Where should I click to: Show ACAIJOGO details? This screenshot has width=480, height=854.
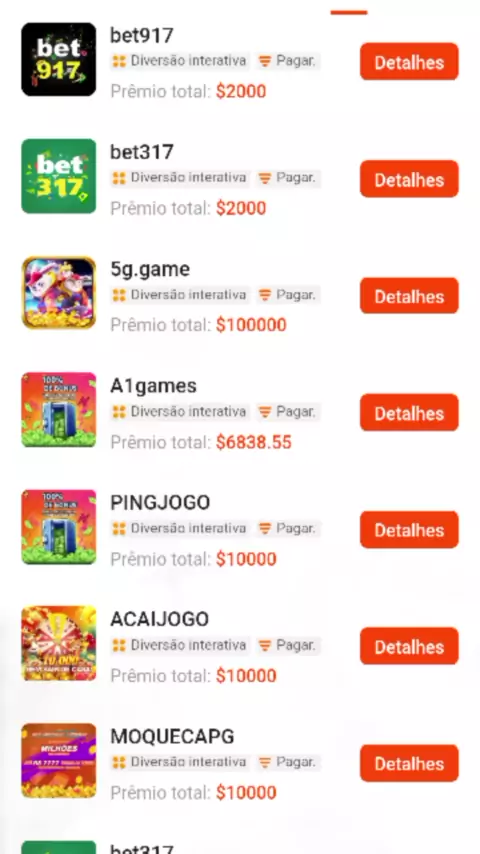409,646
